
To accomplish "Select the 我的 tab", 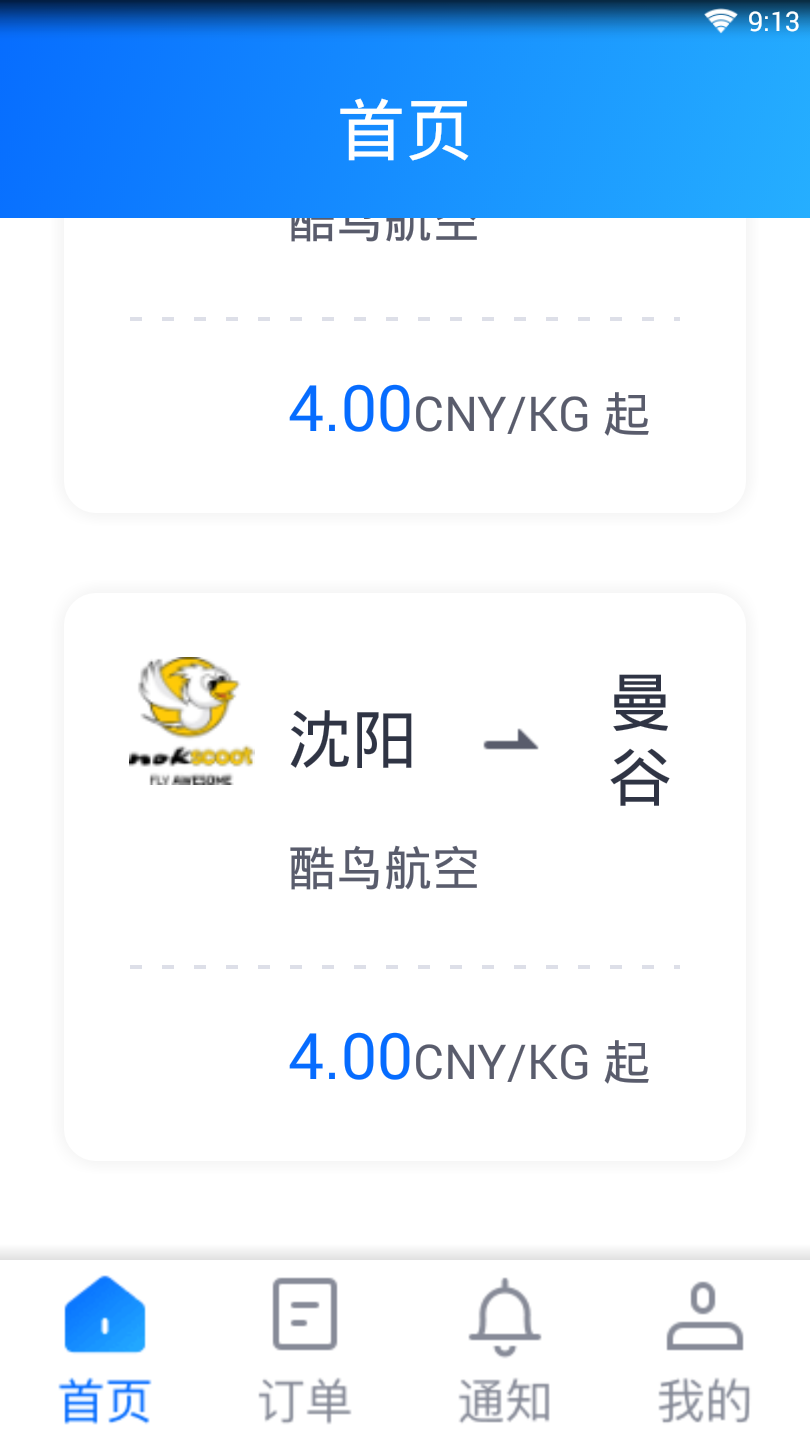I will 705,1350.
